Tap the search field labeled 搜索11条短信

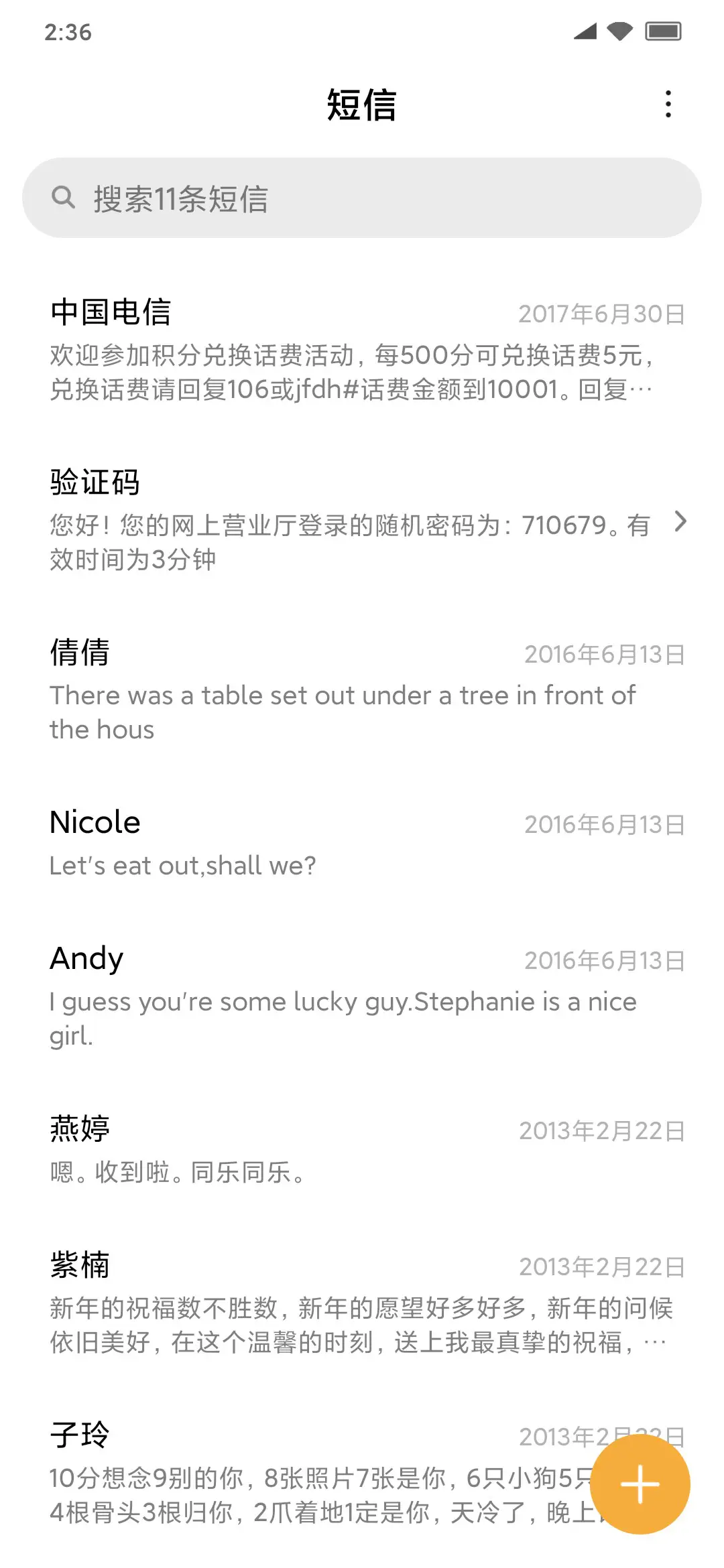tap(362, 196)
